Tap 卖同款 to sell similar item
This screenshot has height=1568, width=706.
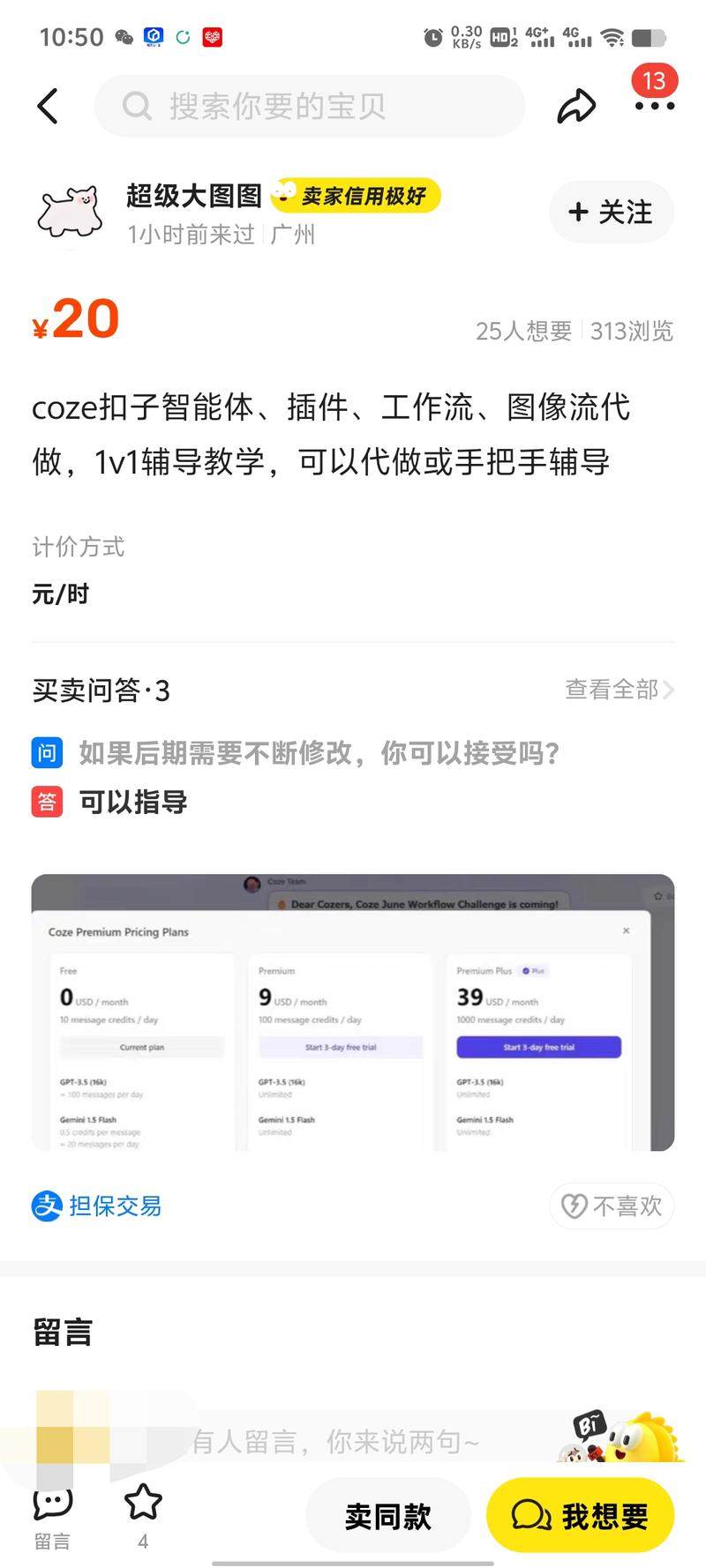387,1516
